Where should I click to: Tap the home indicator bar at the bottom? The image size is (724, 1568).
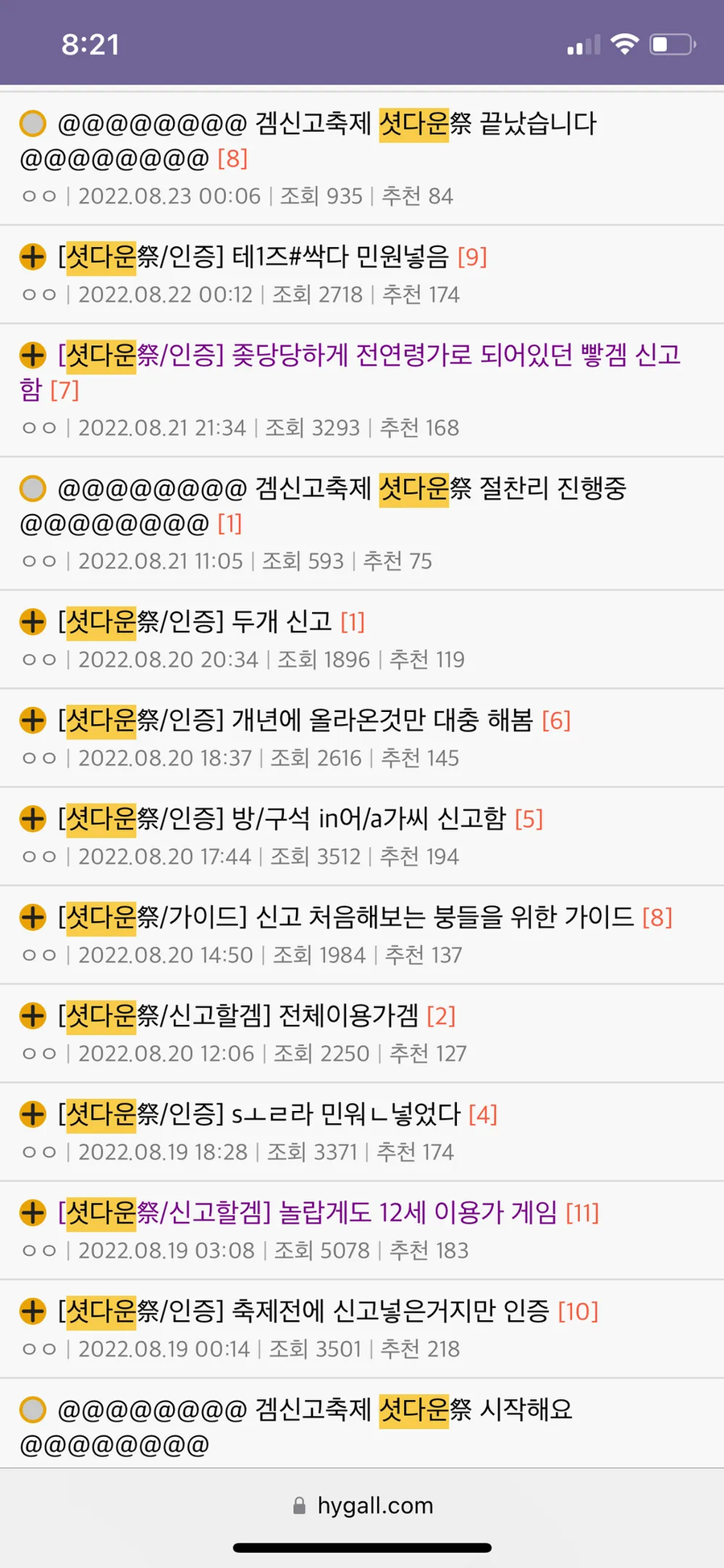(x=362, y=1546)
